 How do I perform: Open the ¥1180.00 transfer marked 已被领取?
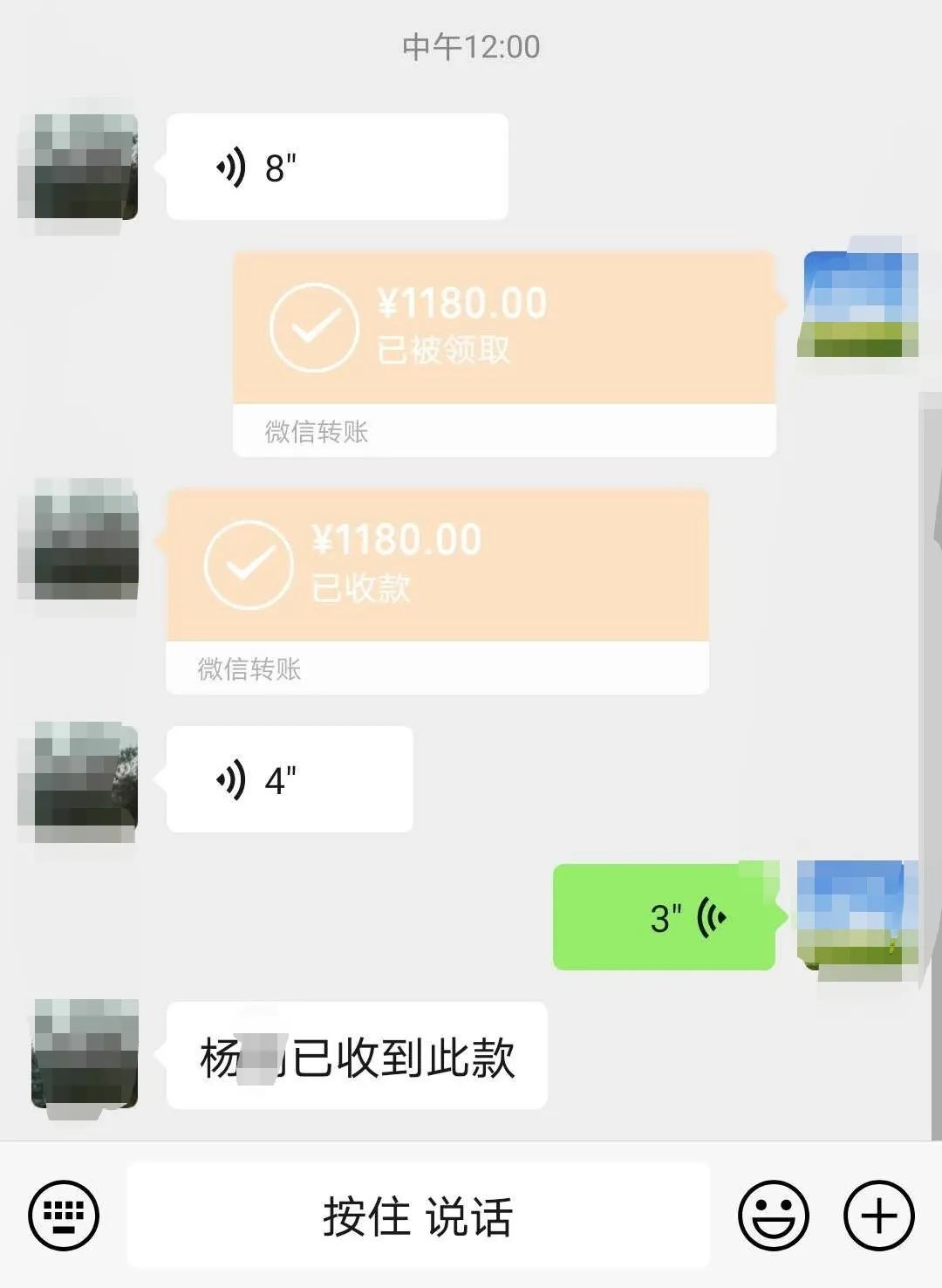point(503,353)
